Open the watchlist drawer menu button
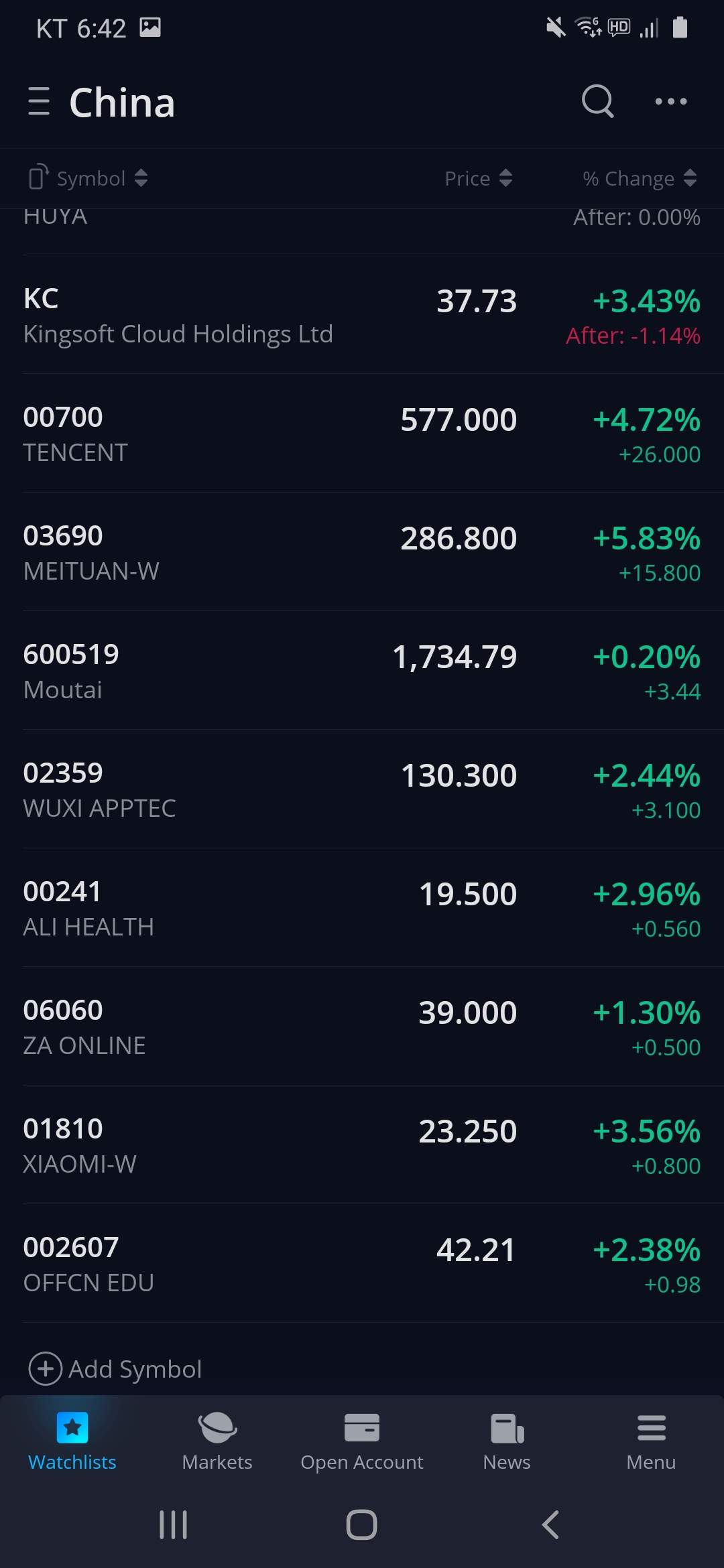 pos(39,102)
